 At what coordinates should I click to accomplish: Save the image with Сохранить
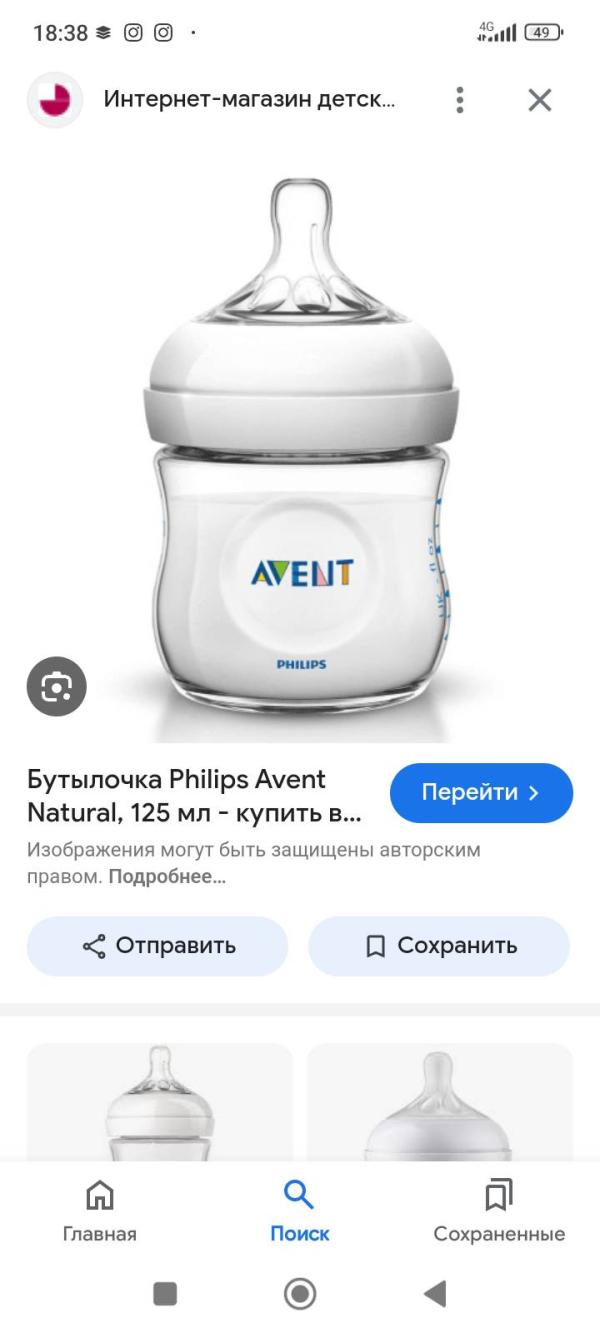coord(439,946)
